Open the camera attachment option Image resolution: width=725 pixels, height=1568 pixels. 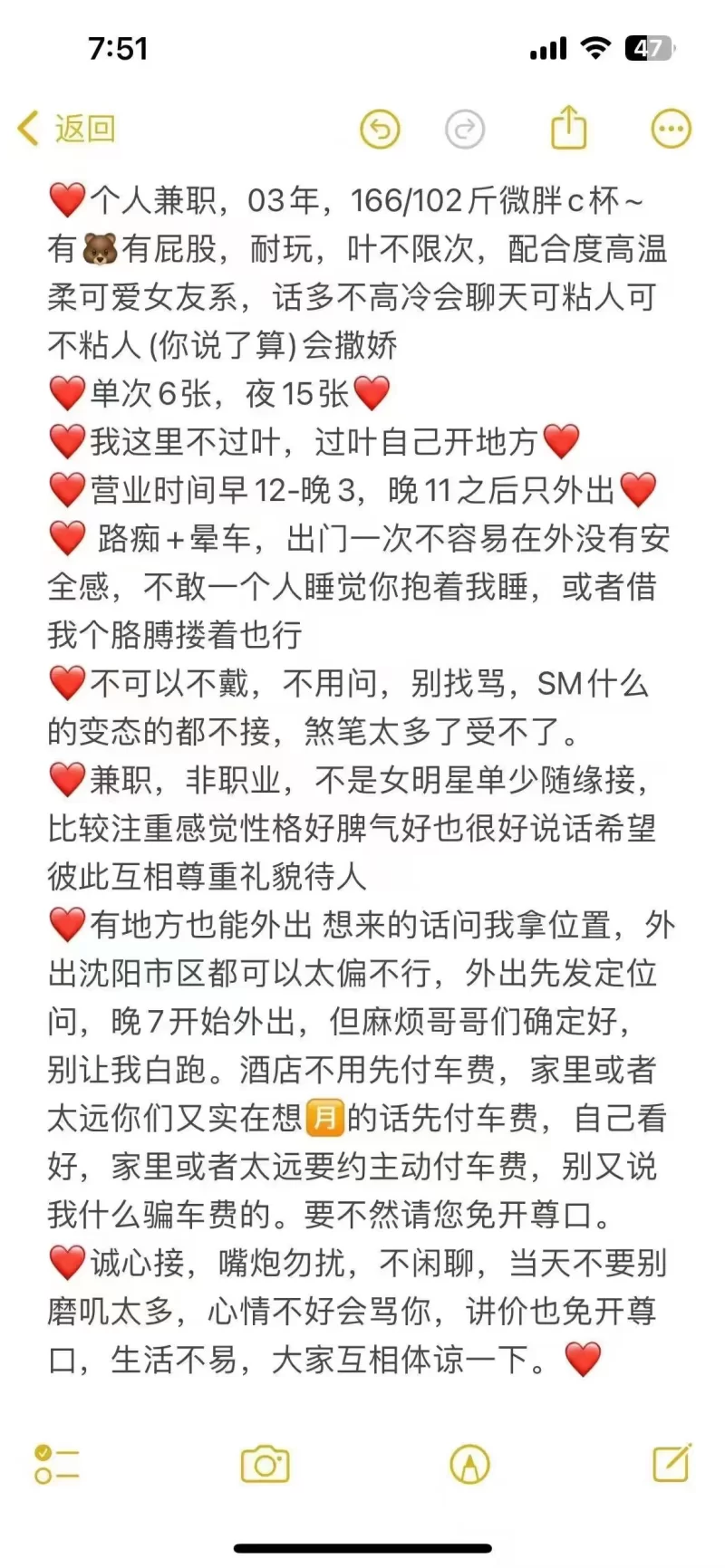(265, 1464)
